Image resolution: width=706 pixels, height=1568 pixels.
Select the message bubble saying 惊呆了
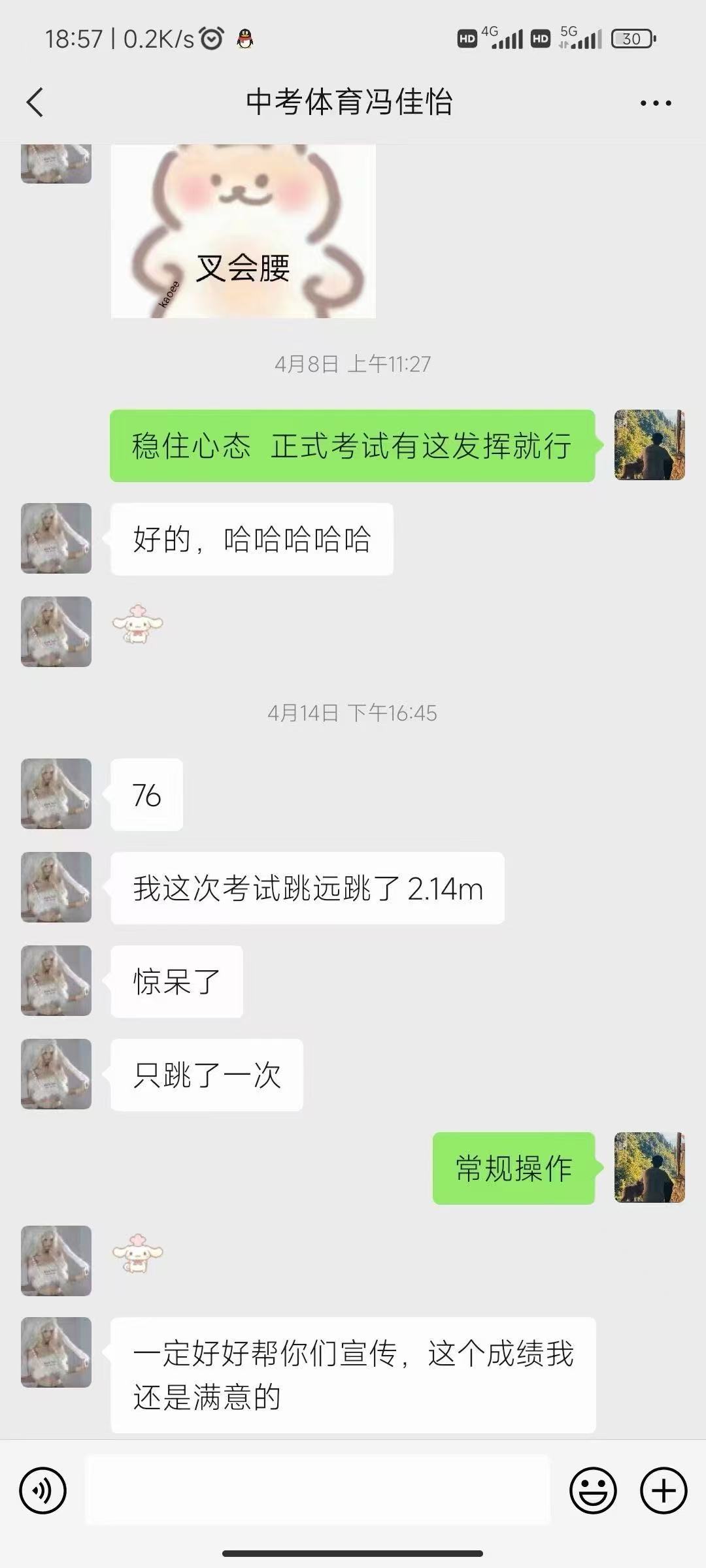[x=176, y=981]
